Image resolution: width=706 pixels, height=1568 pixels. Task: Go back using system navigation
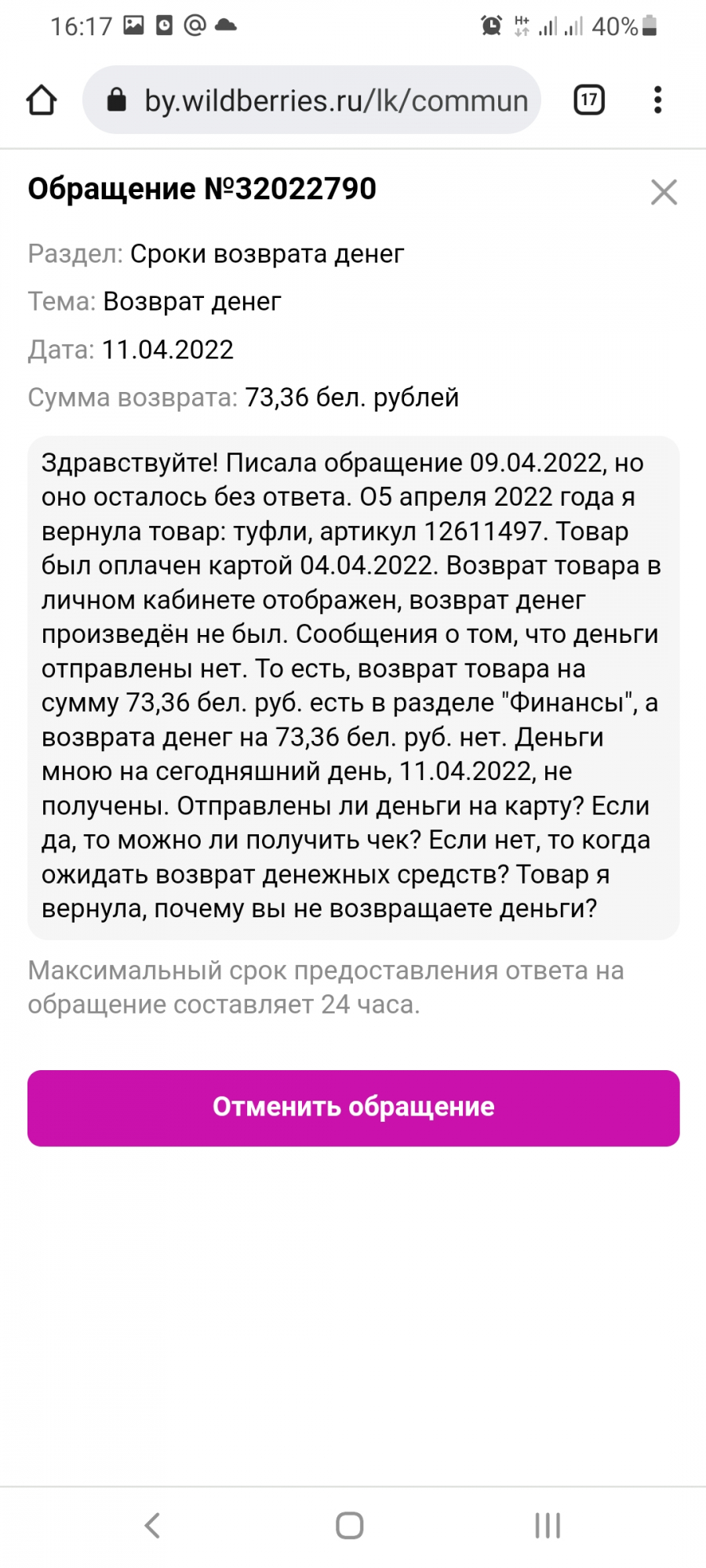(153, 1525)
